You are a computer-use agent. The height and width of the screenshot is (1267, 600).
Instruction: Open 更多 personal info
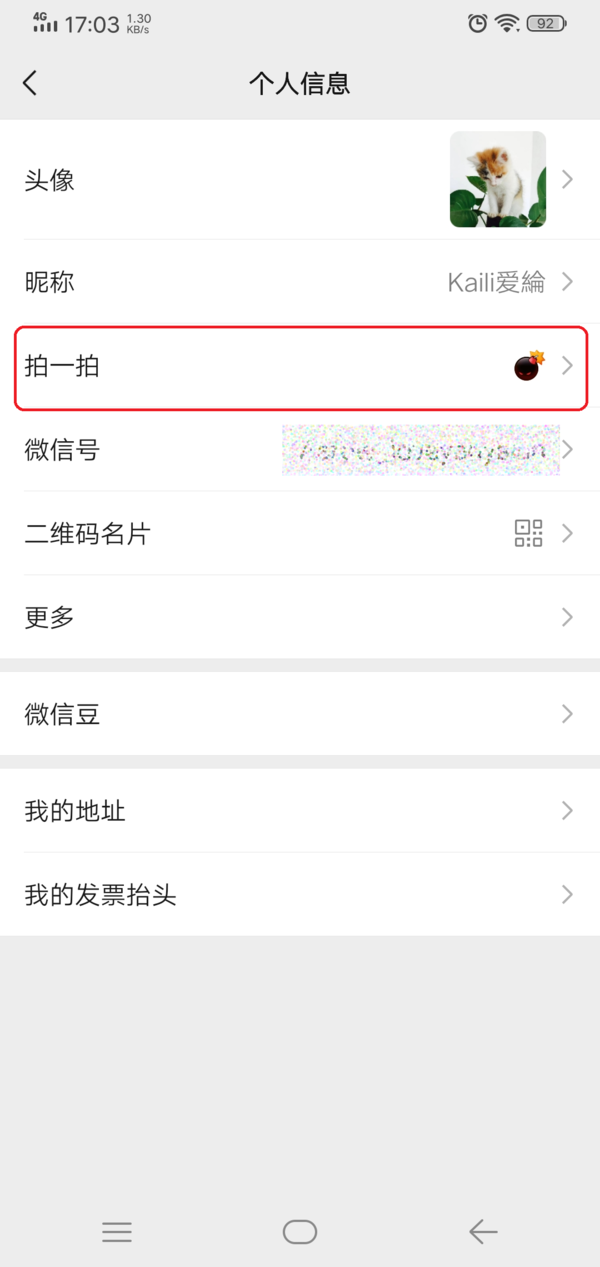[300, 617]
